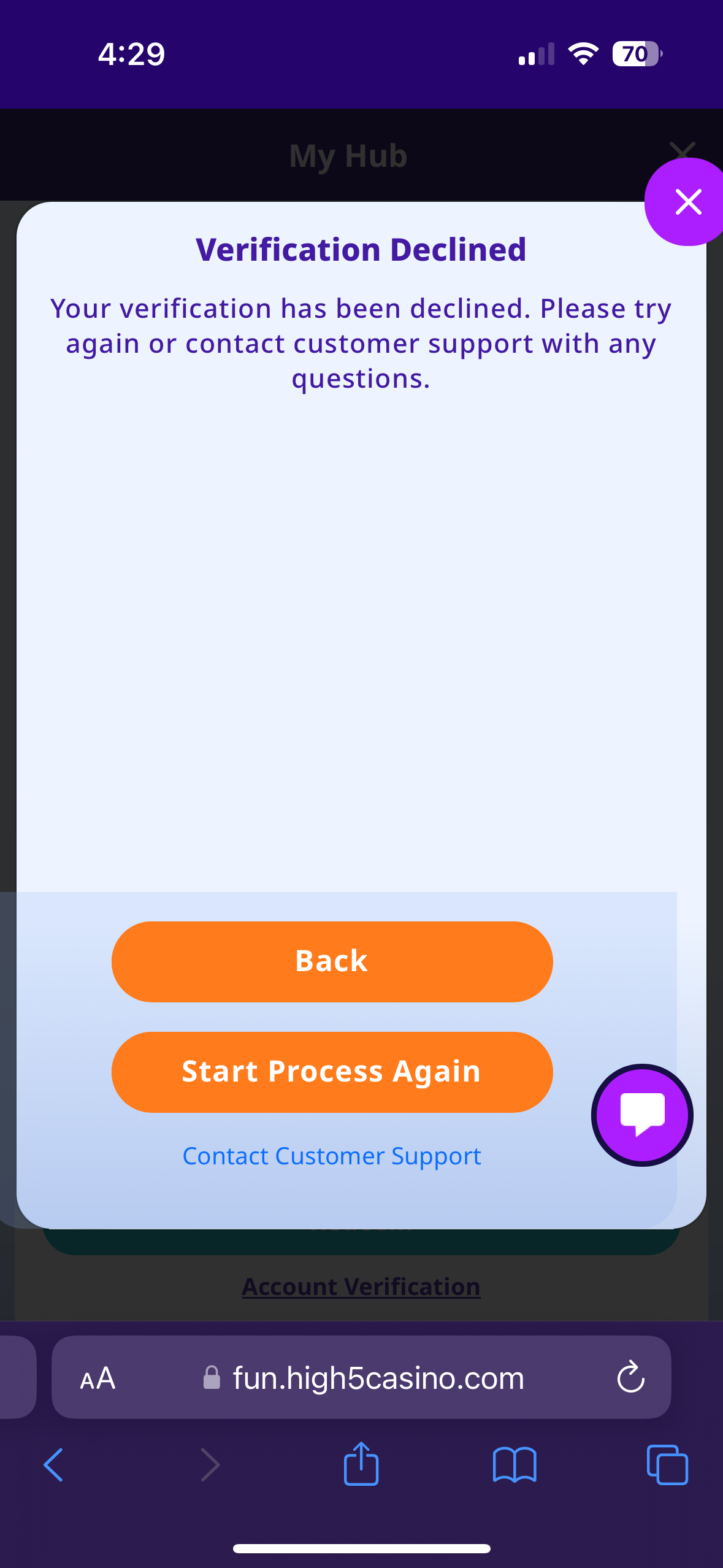The height and width of the screenshot is (1568, 723).
Task: Close the Verification Declined dialog
Action: click(688, 202)
